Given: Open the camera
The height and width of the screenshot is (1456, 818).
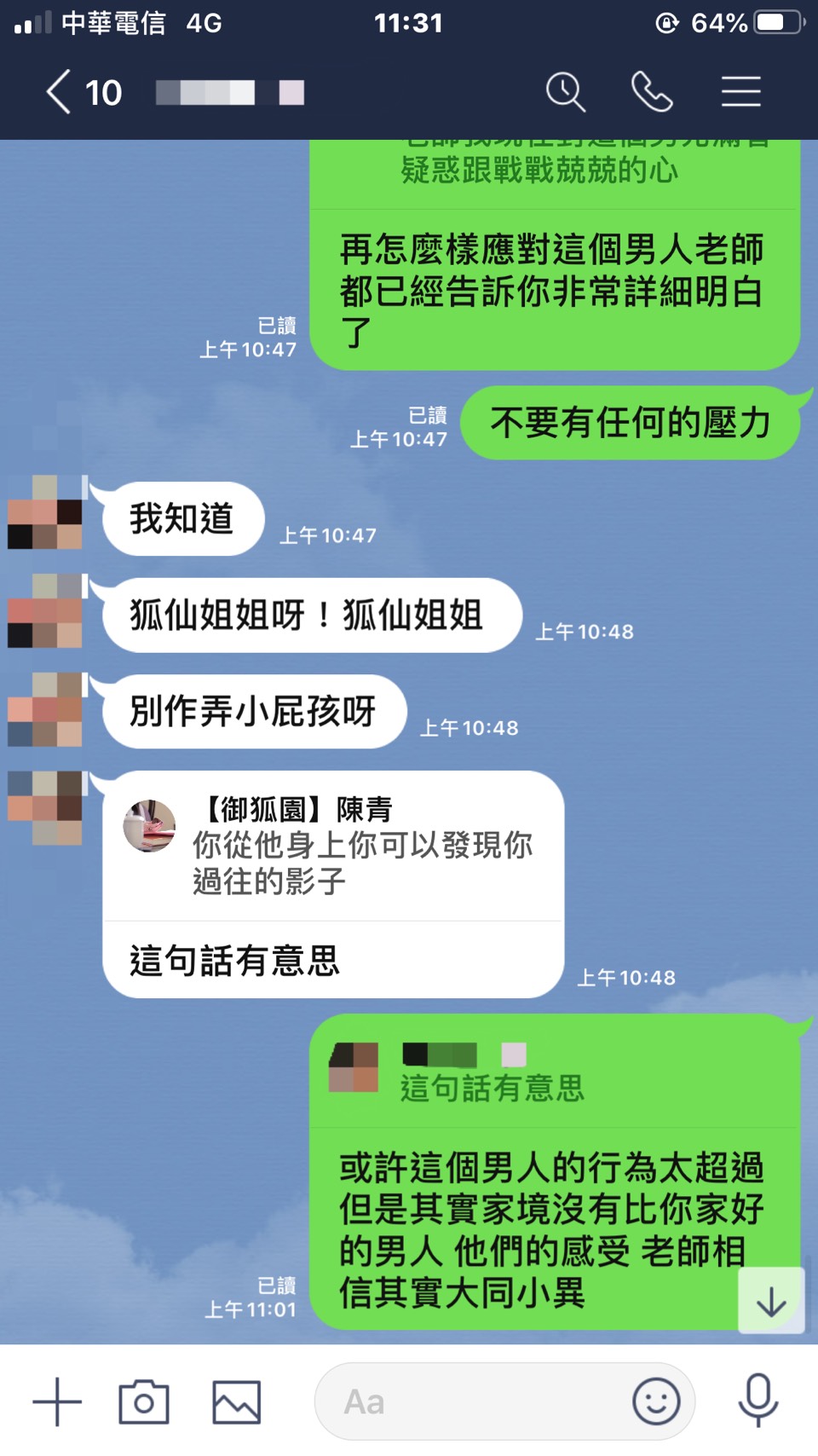Looking at the screenshot, I should 144,1401.
